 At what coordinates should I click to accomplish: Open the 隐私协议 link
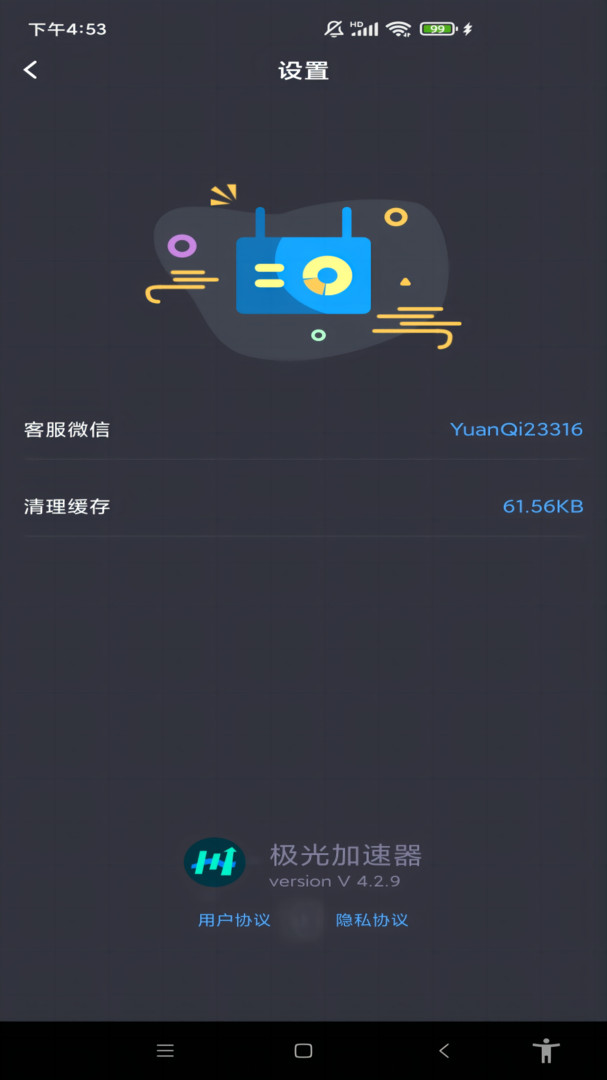pyautogui.click(x=372, y=920)
